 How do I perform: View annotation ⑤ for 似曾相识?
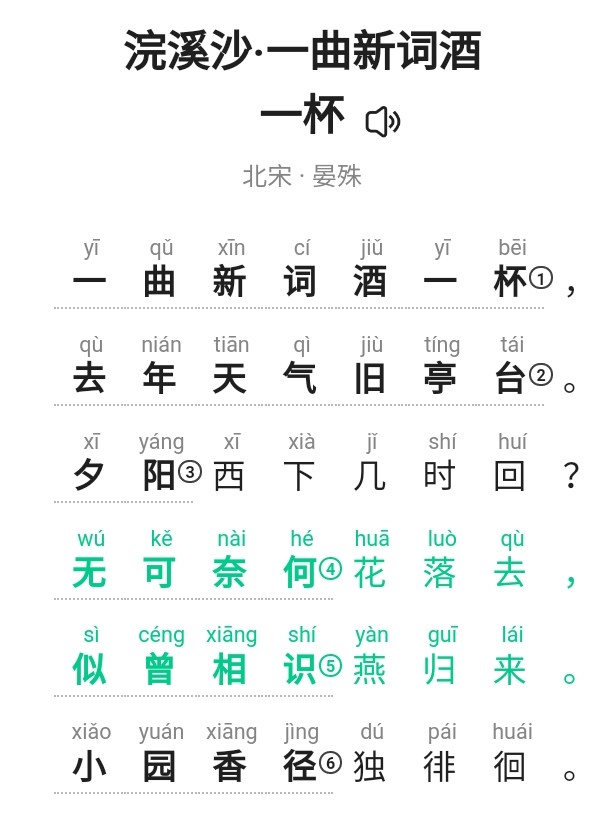(330, 667)
